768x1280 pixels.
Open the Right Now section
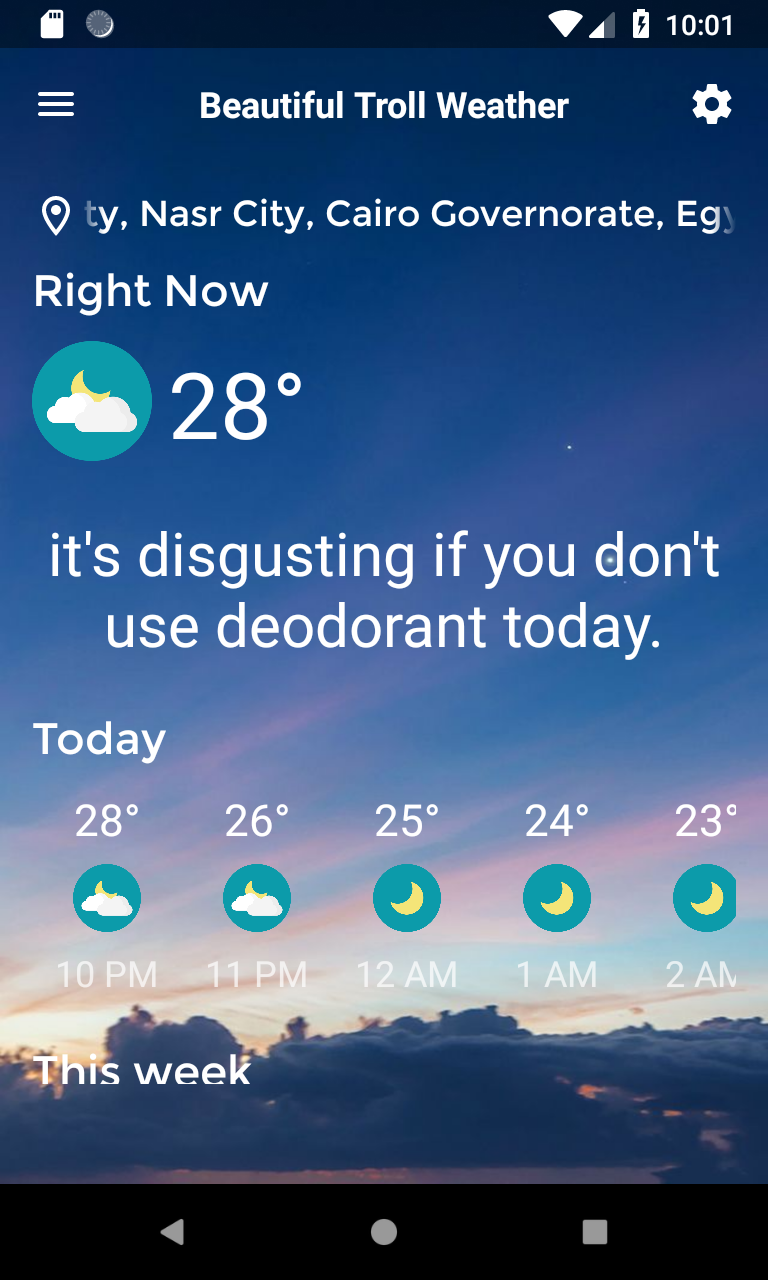coord(150,291)
